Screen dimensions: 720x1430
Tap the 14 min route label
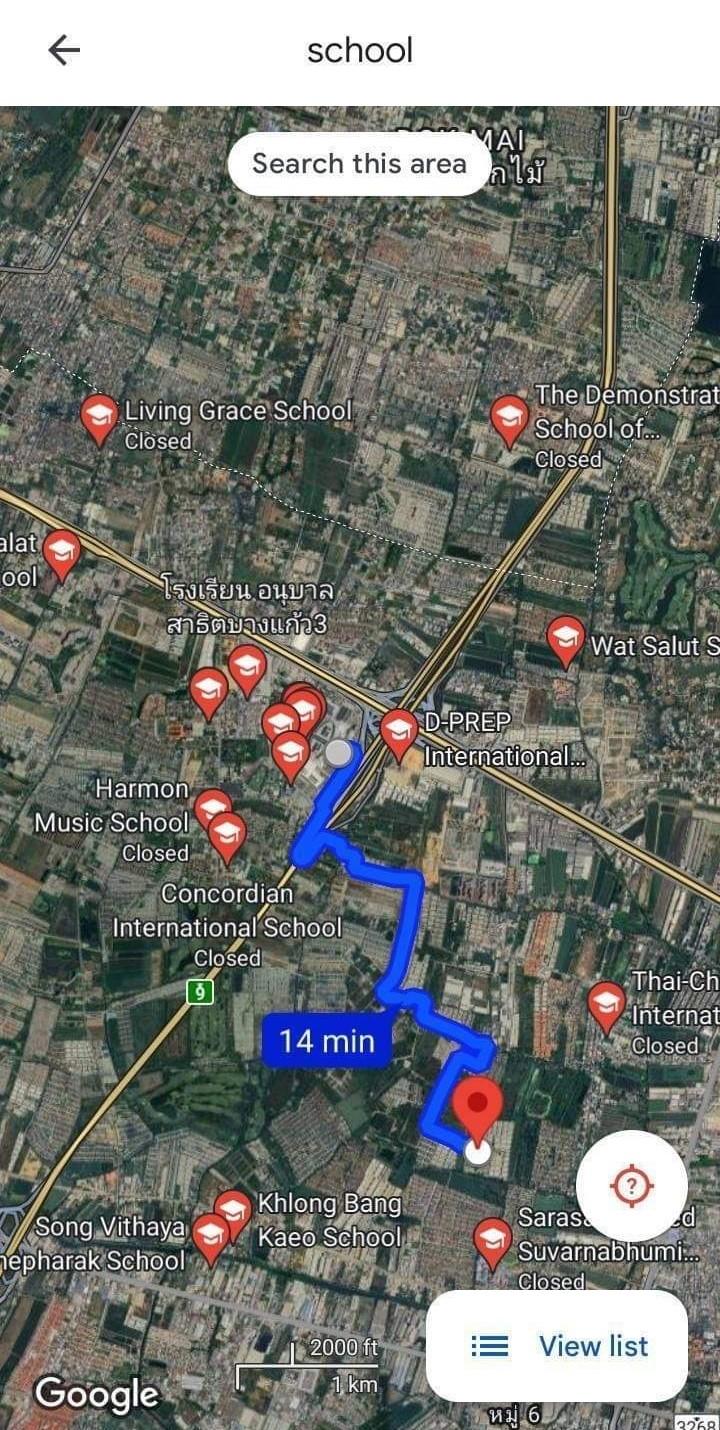tap(326, 1041)
